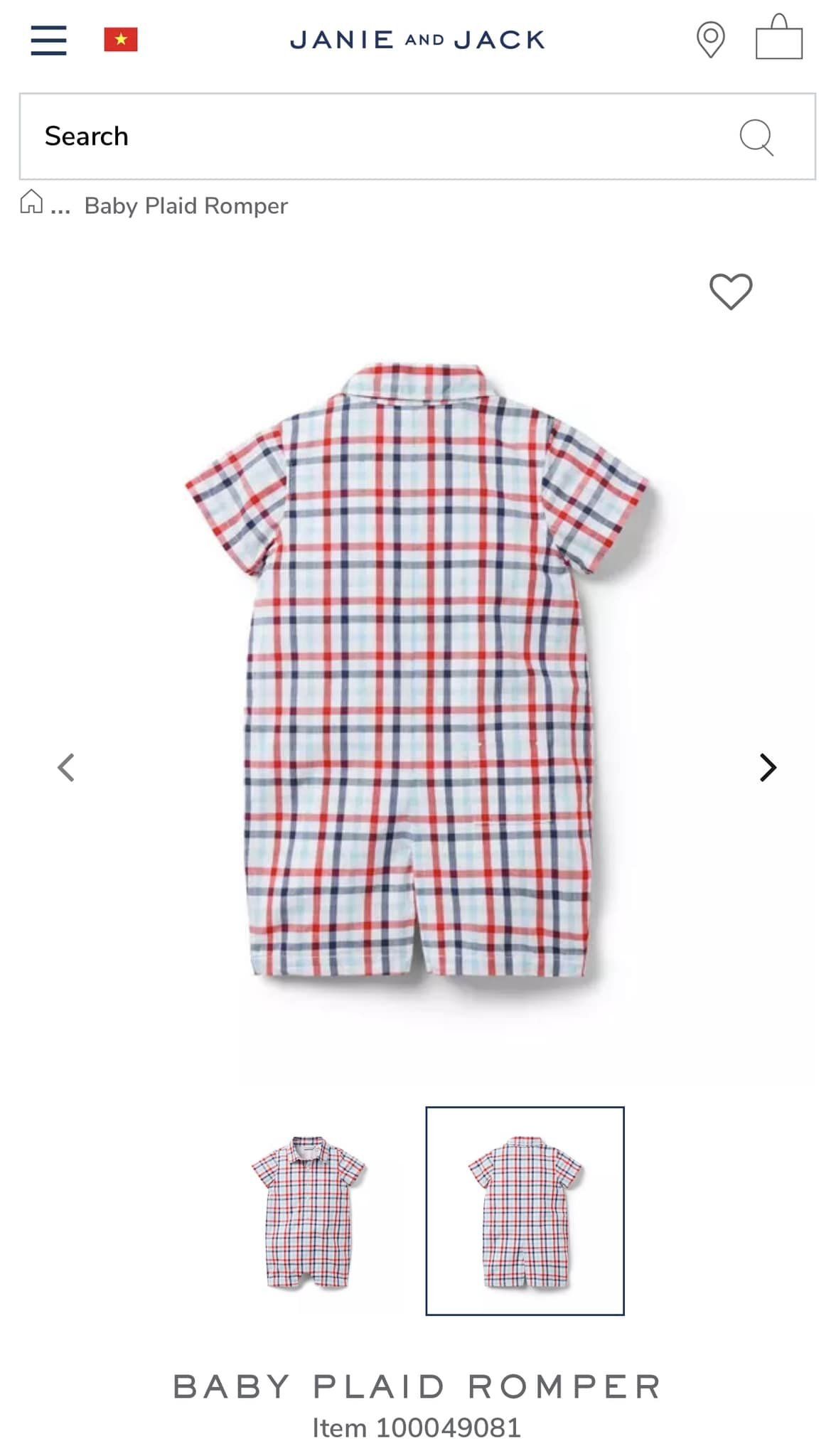Open the store locator pin
Screen dimensions: 836x1456
pos(710,40)
